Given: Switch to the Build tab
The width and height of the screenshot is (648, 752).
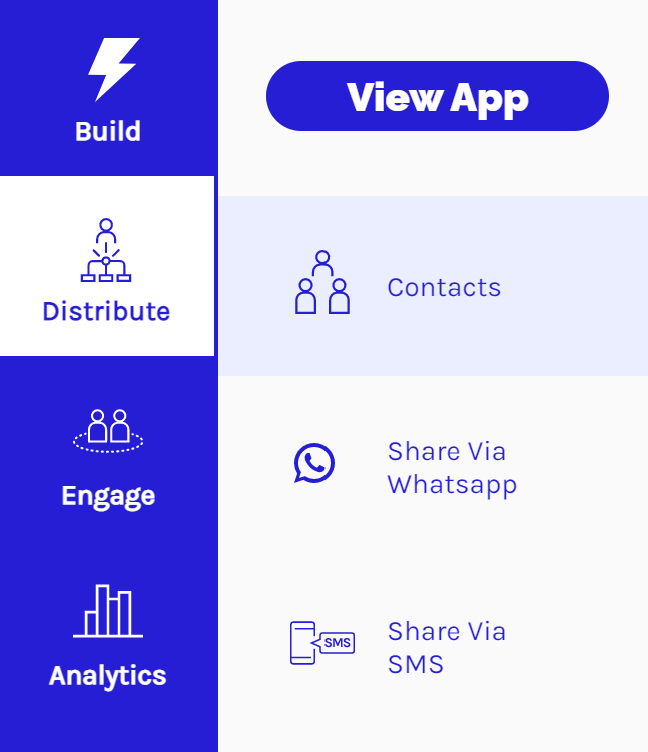Looking at the screenshot, I should pyautogui.click(x=108, y=91).
